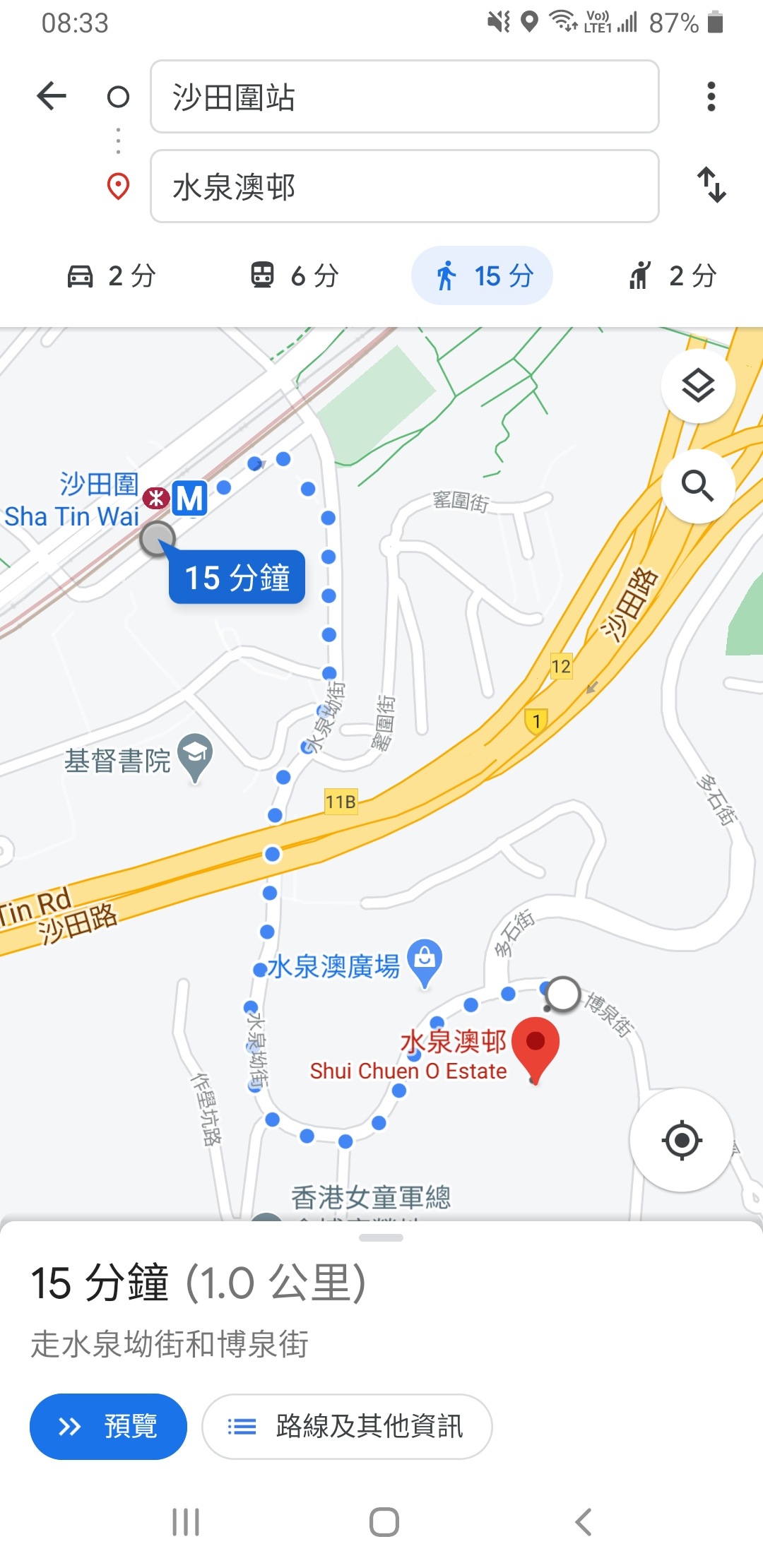Expand the bottom sheet drag handle
The image size is (763, 1568).
click(x=381, y=1237)
